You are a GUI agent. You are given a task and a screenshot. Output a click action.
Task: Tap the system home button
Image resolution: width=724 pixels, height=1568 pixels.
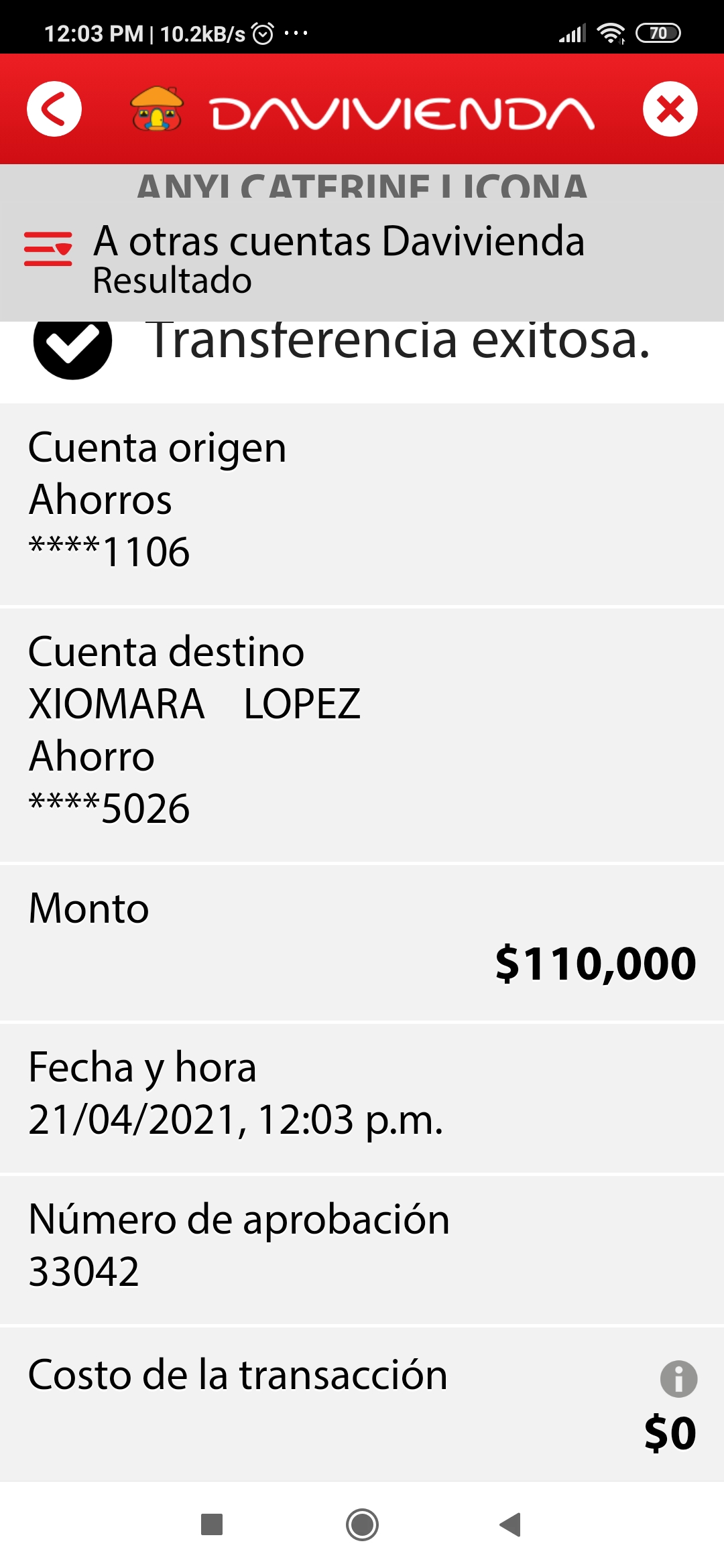(x=362, y=1524)
